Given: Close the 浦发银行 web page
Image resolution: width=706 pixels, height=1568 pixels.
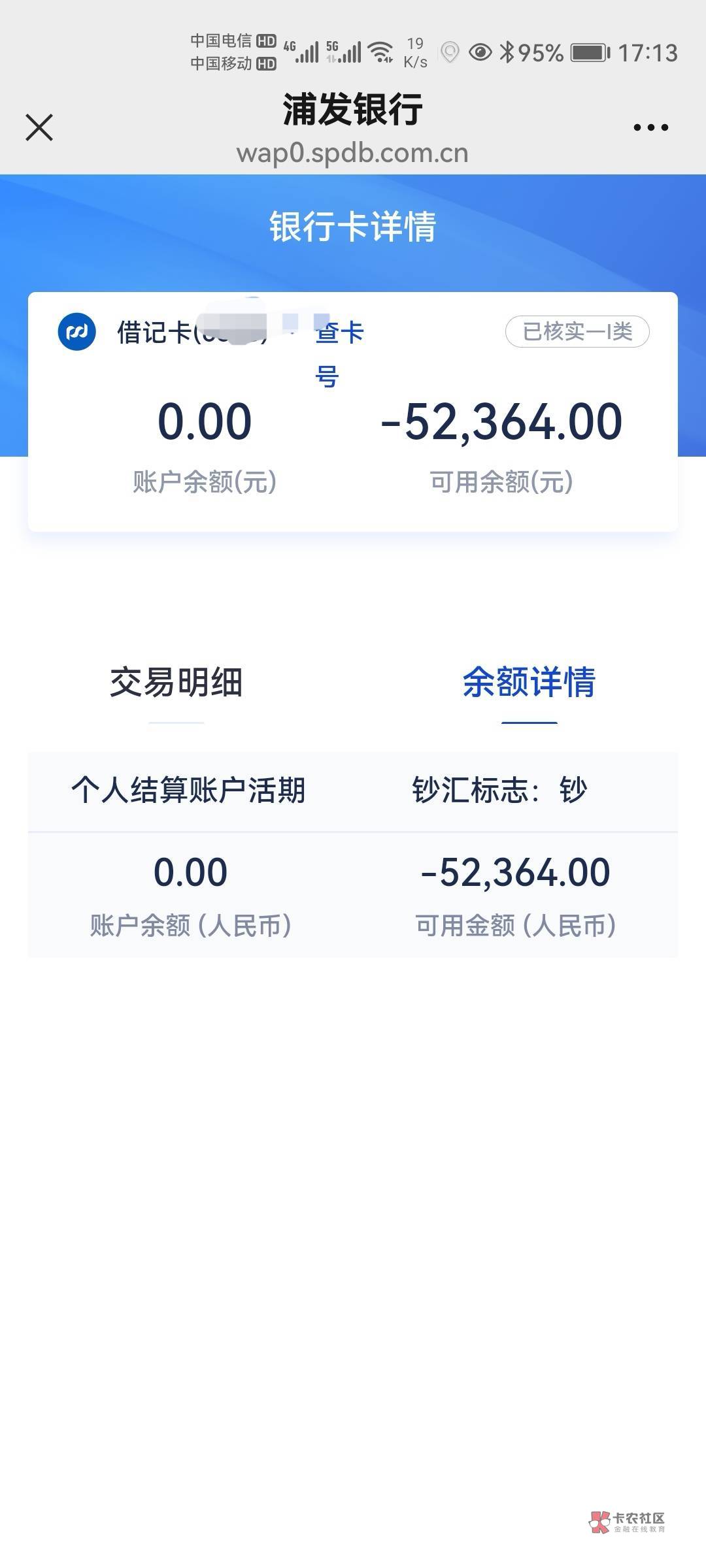Looking at the screenshot, I should (x=39, y=127).
